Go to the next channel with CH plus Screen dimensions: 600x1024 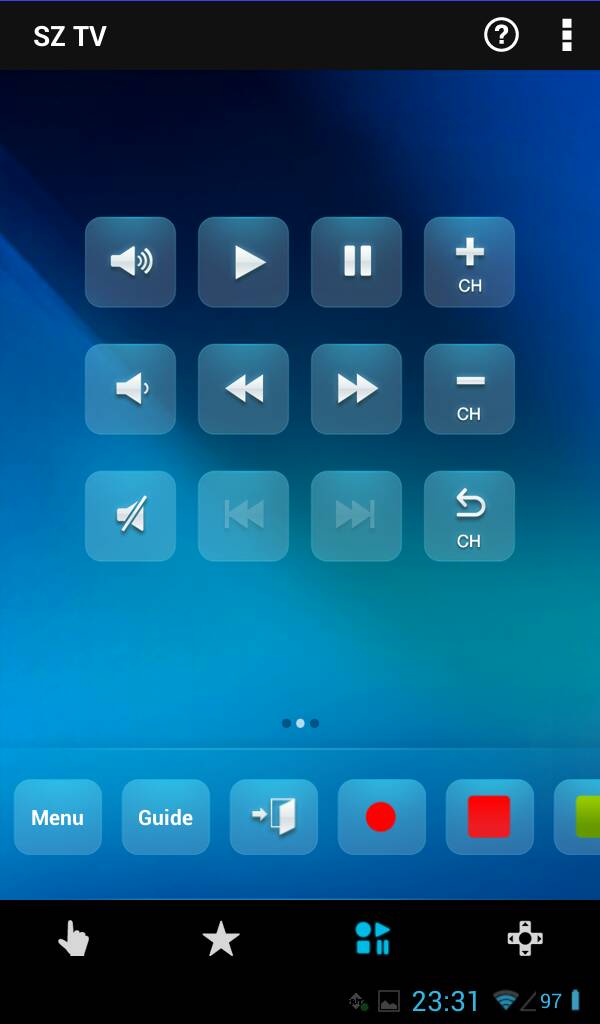[469, 262]
